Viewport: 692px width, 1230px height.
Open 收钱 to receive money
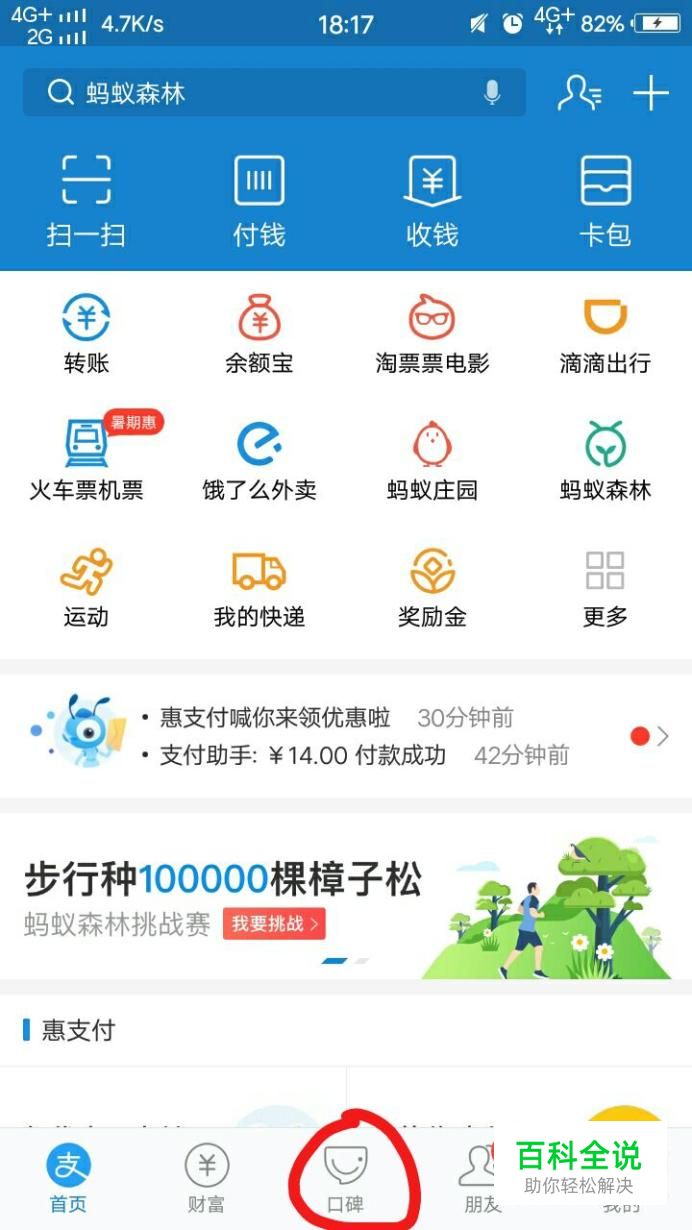(432, 200)
